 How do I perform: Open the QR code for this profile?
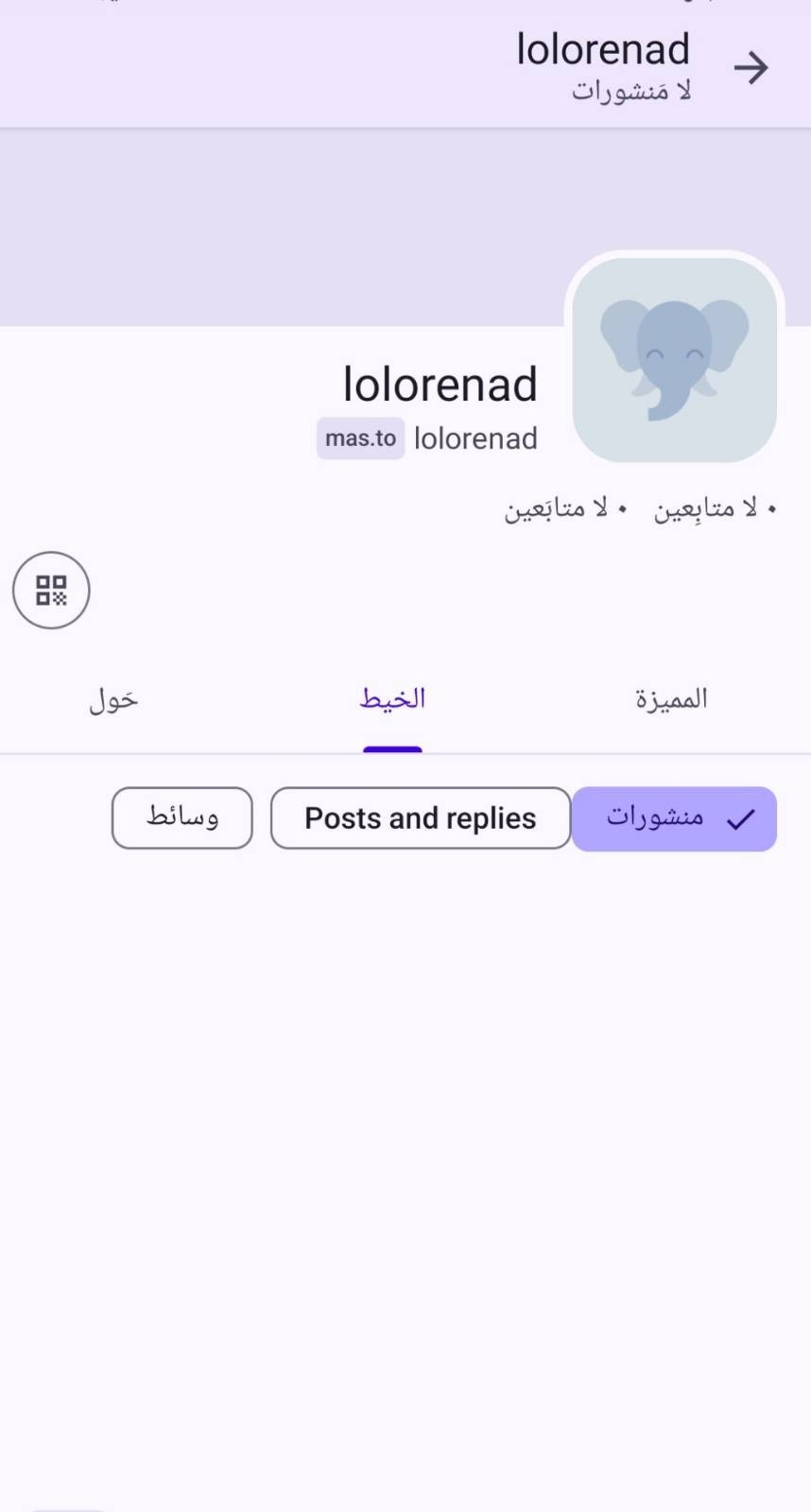click(x=50, y=590)
